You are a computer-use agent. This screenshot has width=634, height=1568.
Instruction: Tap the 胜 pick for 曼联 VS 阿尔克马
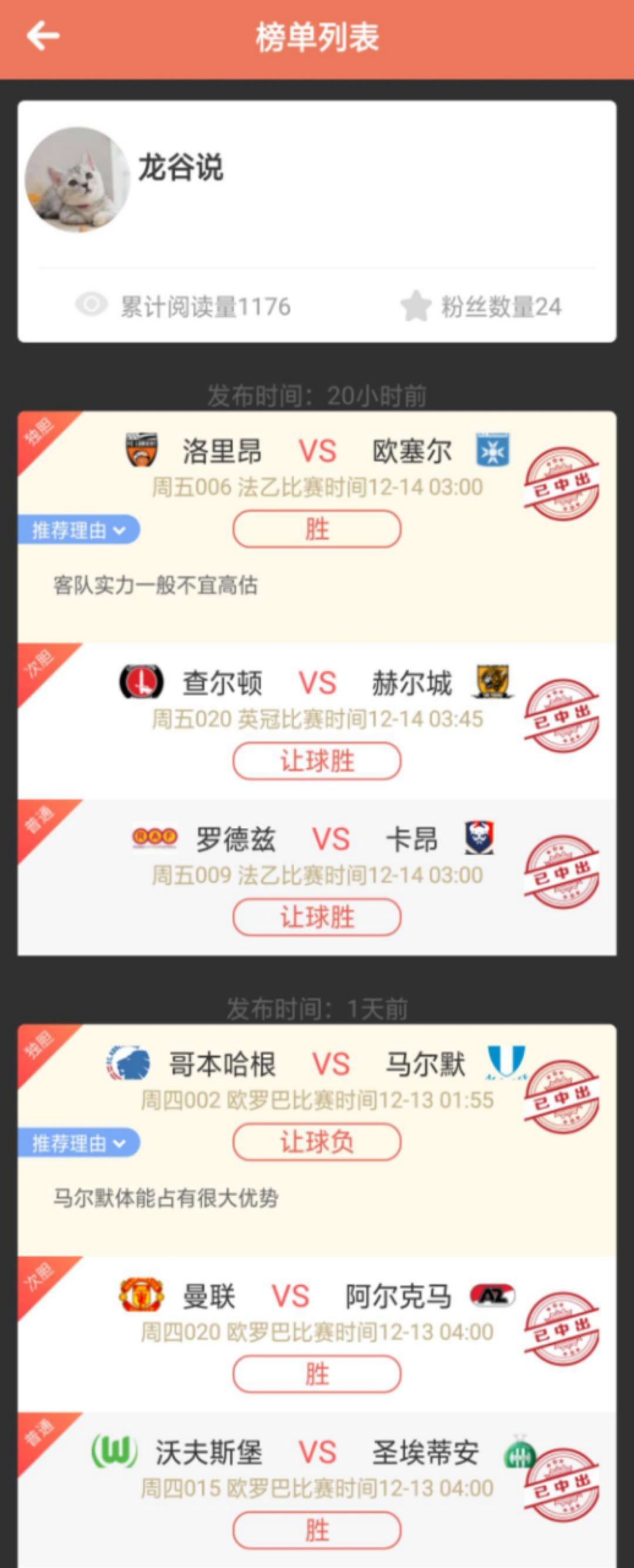click(x=317, y=1375)
